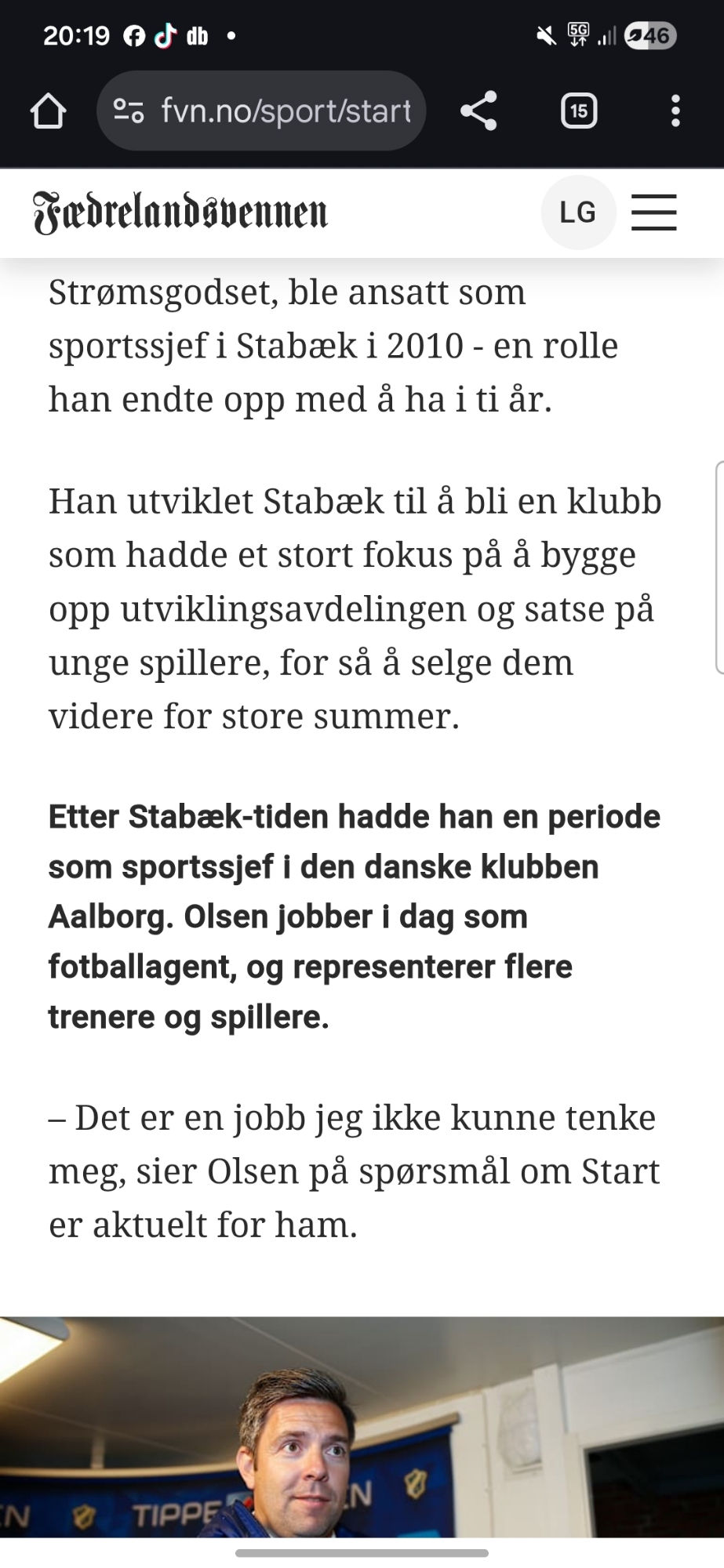Open the browser overflow menu
Viewport: 724px width, 1568px height.
coord(675,111)
